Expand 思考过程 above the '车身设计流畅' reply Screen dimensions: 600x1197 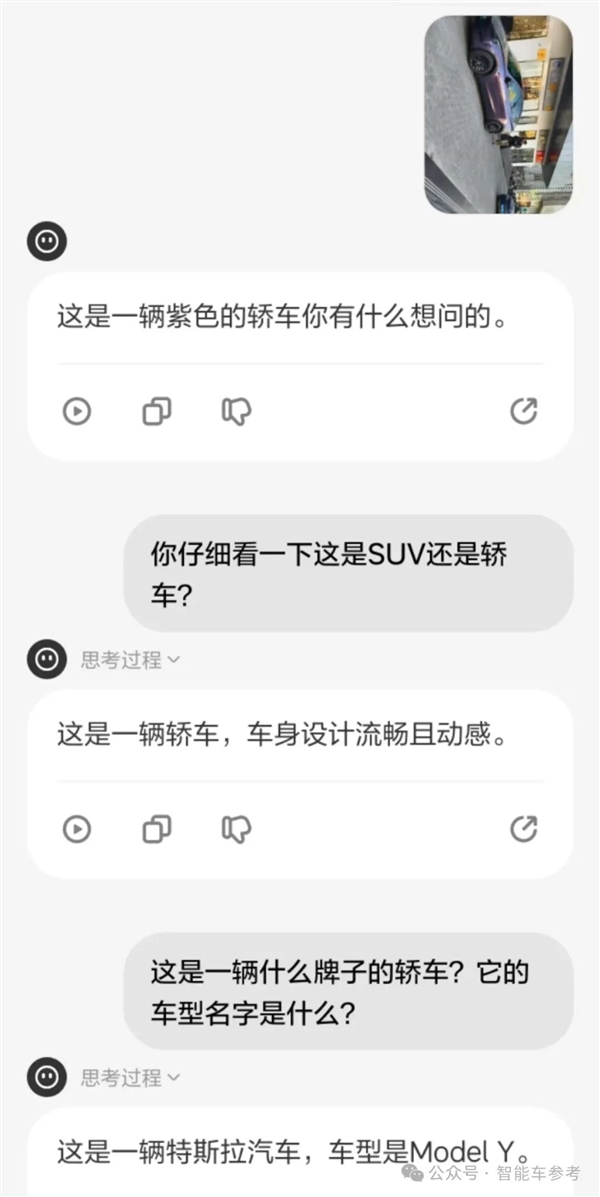pyautogui.click(x=130, y=660)
